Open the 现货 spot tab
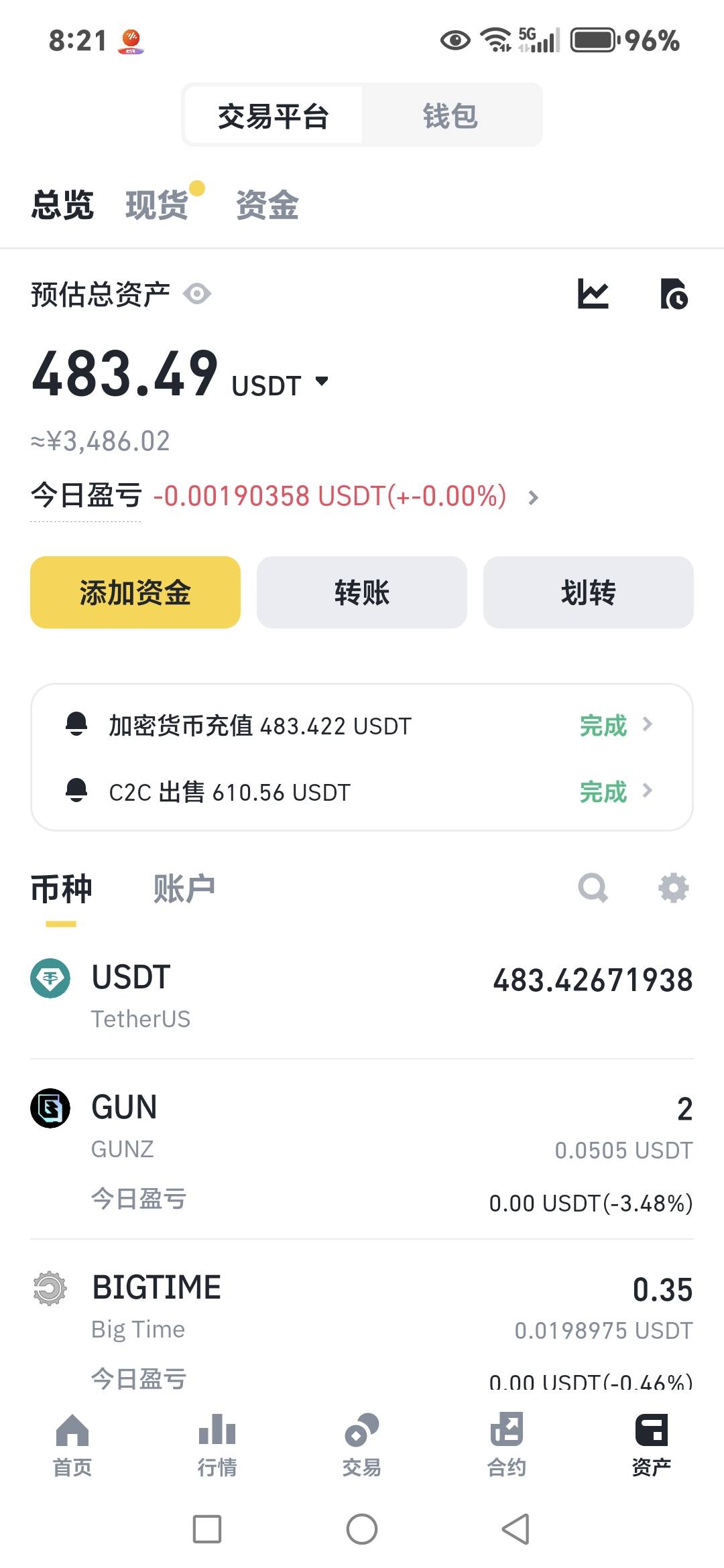This screenshot has width=724, height=1568. (157, 204)
